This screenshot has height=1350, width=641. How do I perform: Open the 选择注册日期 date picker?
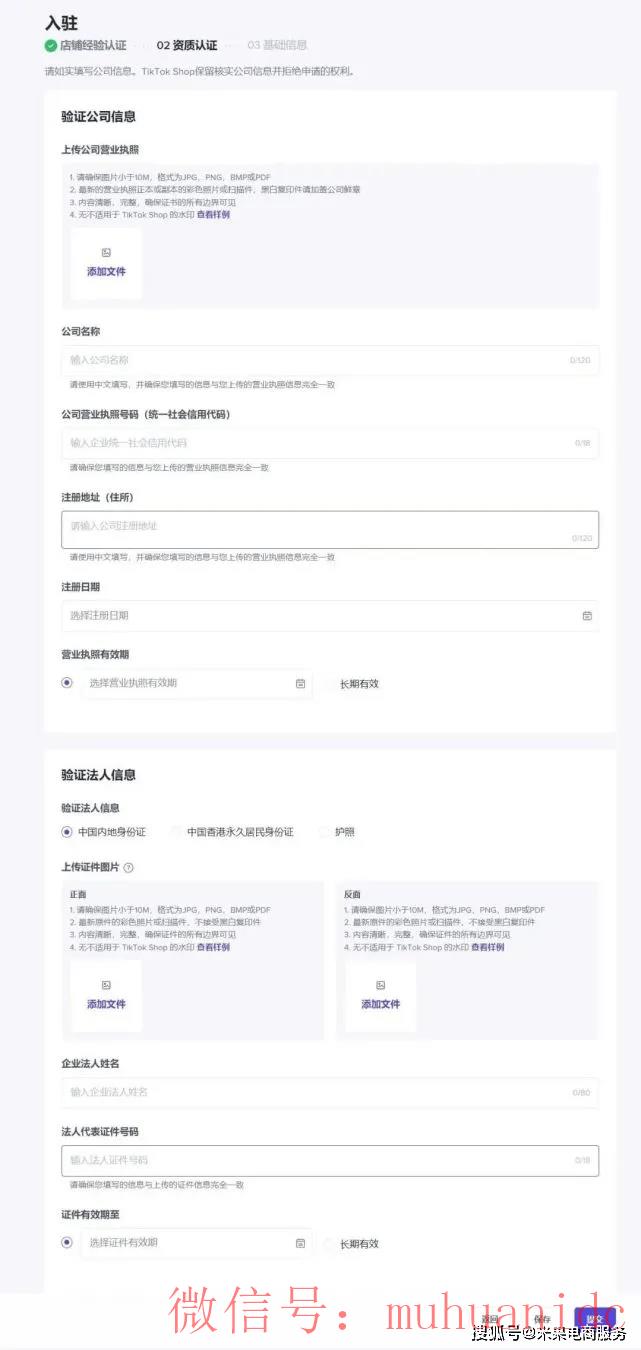tap(329, 616)
